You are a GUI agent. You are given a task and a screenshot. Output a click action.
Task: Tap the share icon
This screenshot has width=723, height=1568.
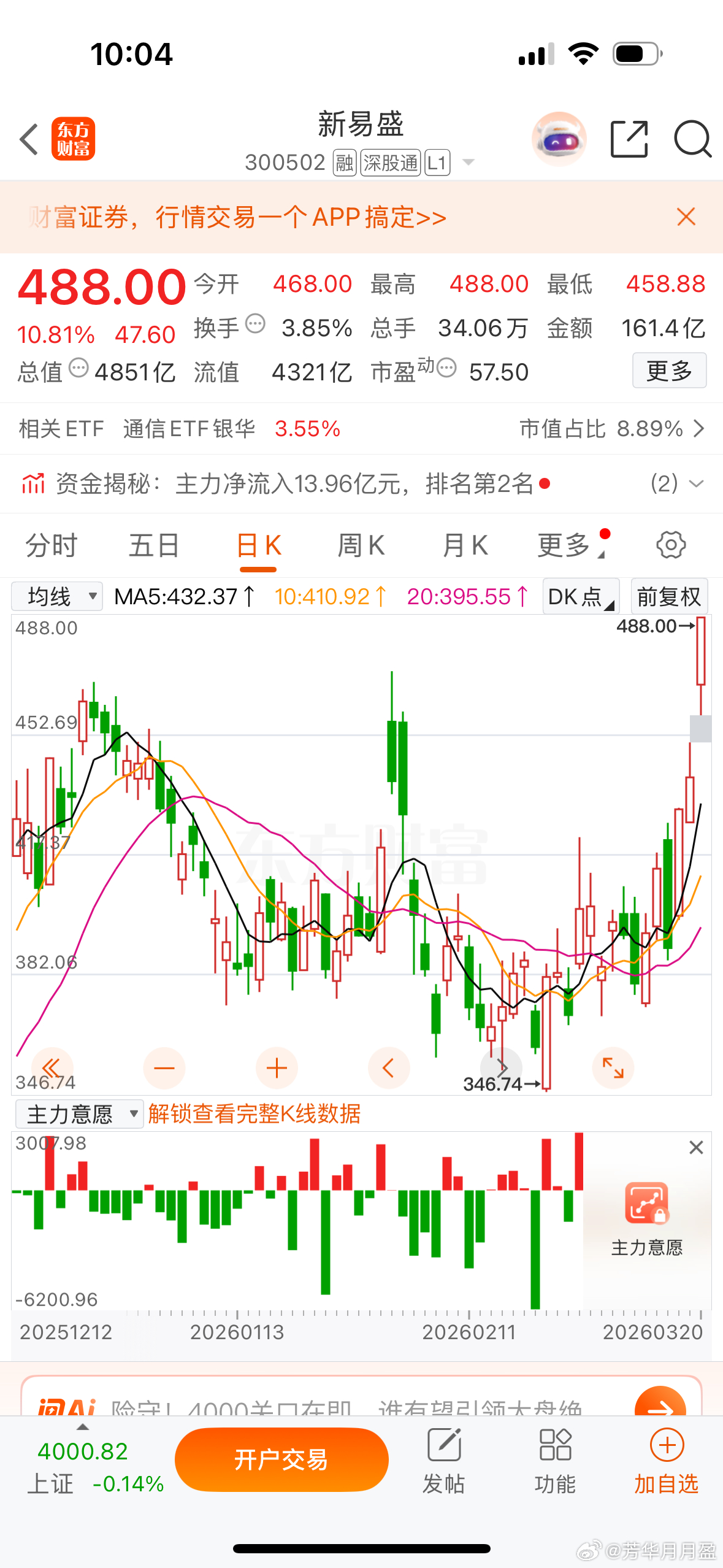pos(629,140)
